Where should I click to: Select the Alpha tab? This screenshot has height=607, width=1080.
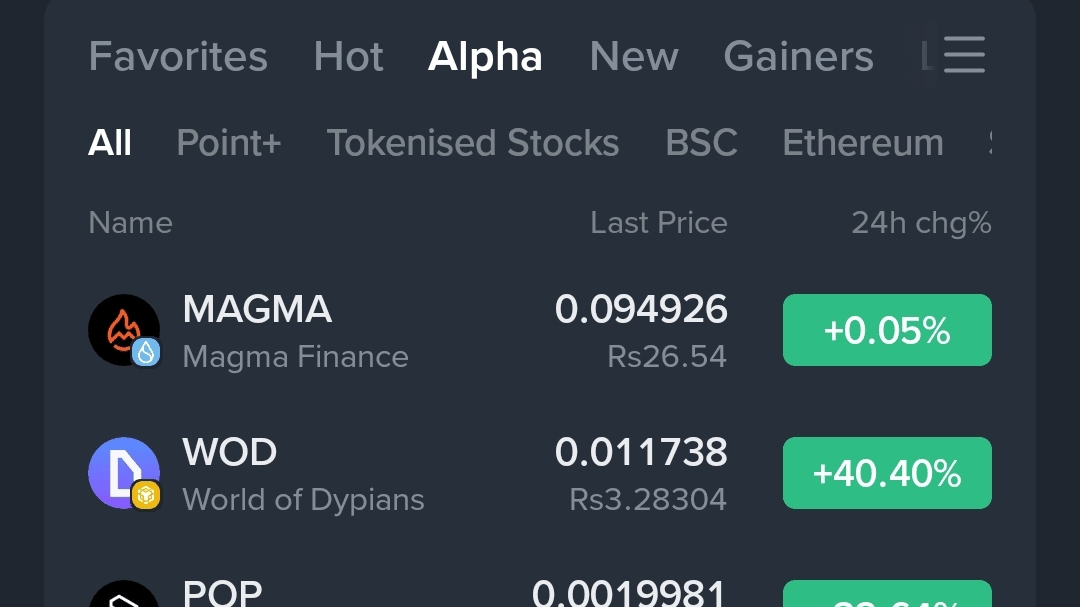point(485,57)
